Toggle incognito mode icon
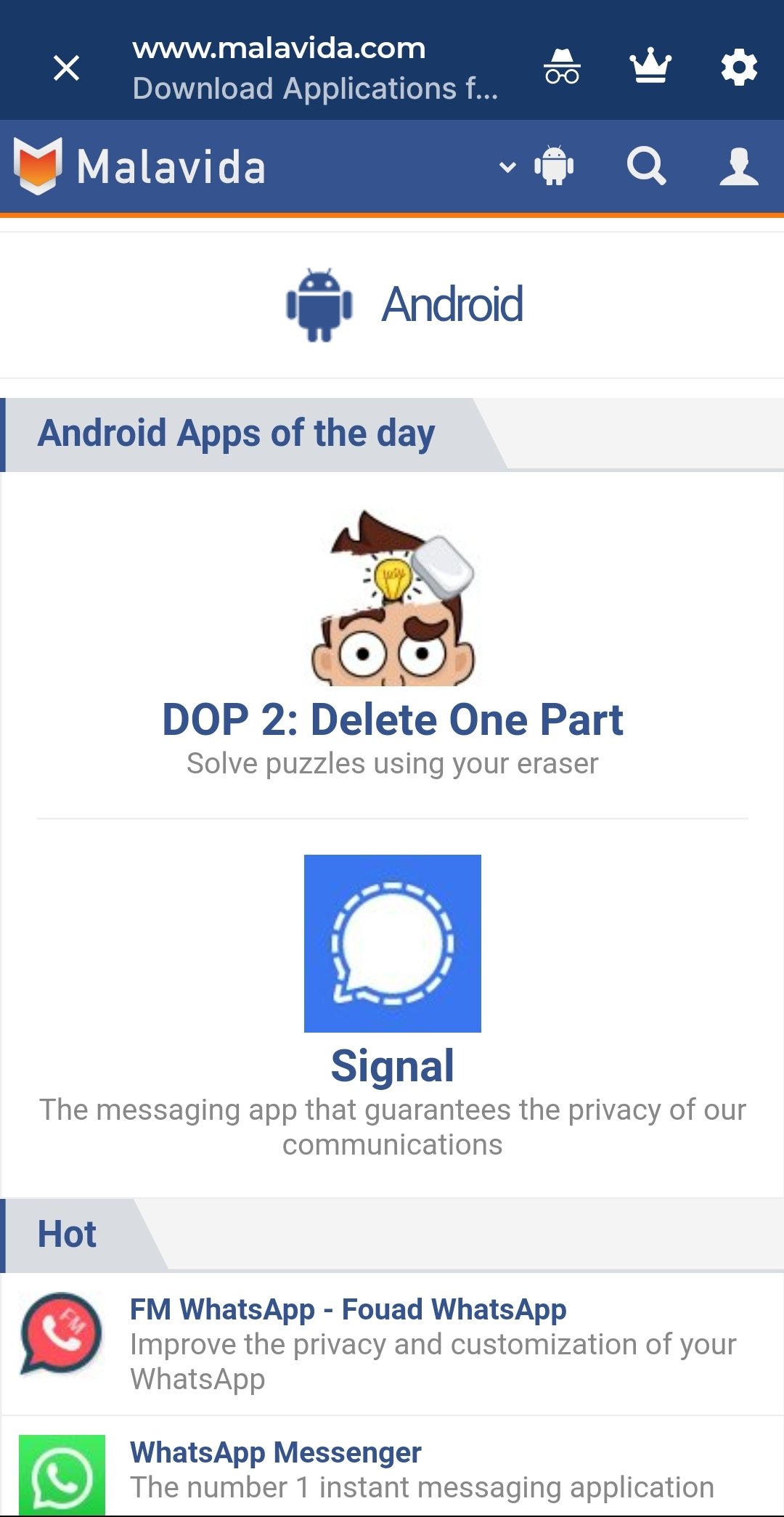Image resolution: width=784 pixels, height=1517 pixels. tap(562, 68)
